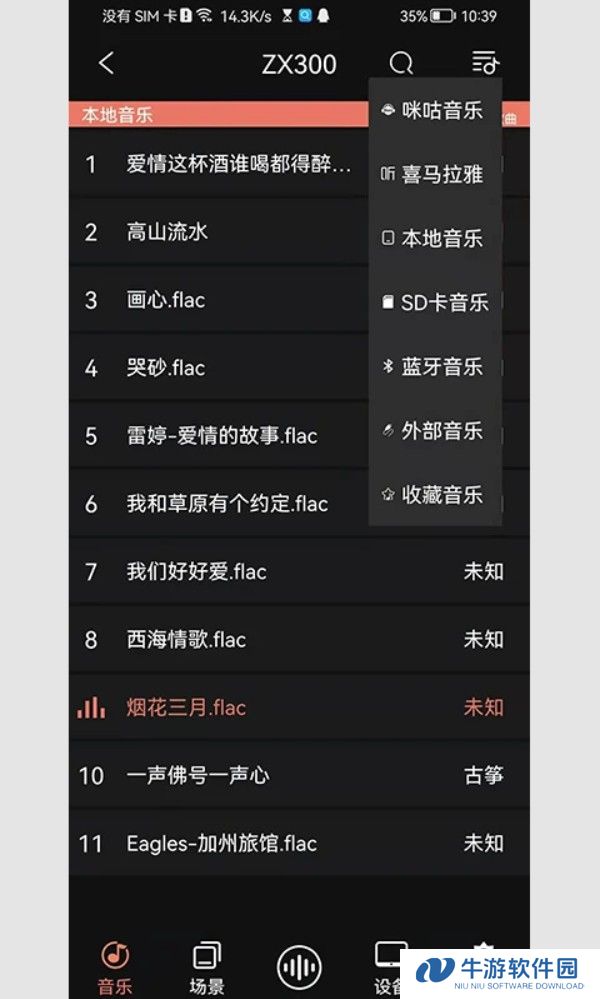Play 我们好好爱.flac
Image resolution: width=600 pixels, height=999 pixels.
[x=299, y=571]
